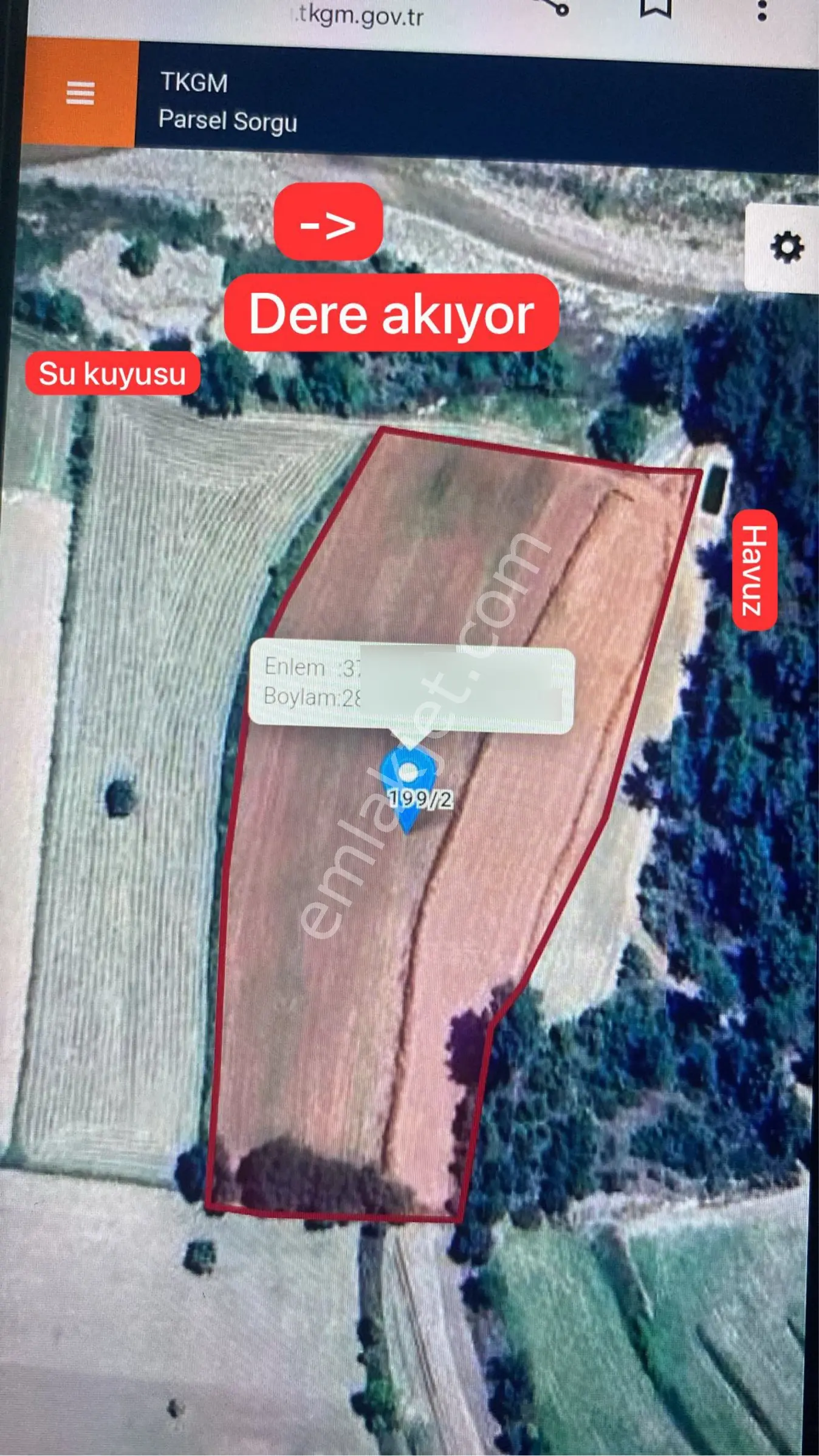This screenshot has height=1456, width=819.
Task: Tap the tkgm.gov.tr address bar
Action: point(360,15)
